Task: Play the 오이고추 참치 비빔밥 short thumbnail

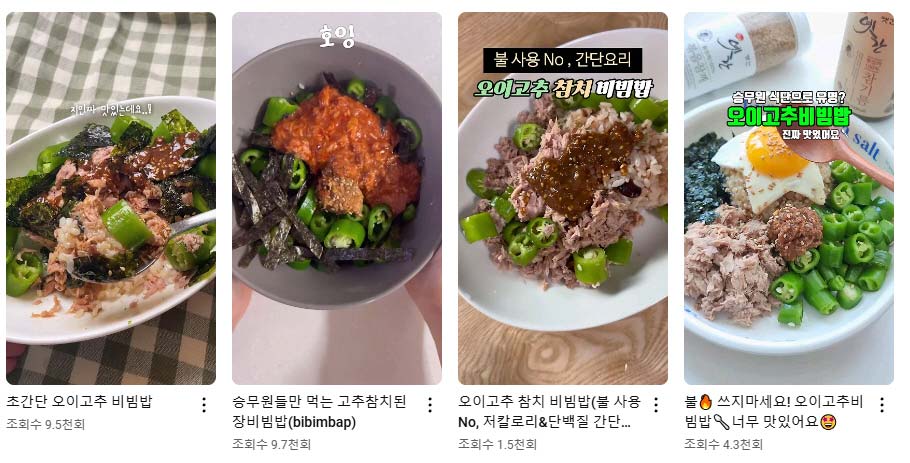Action: click(562, 200)
